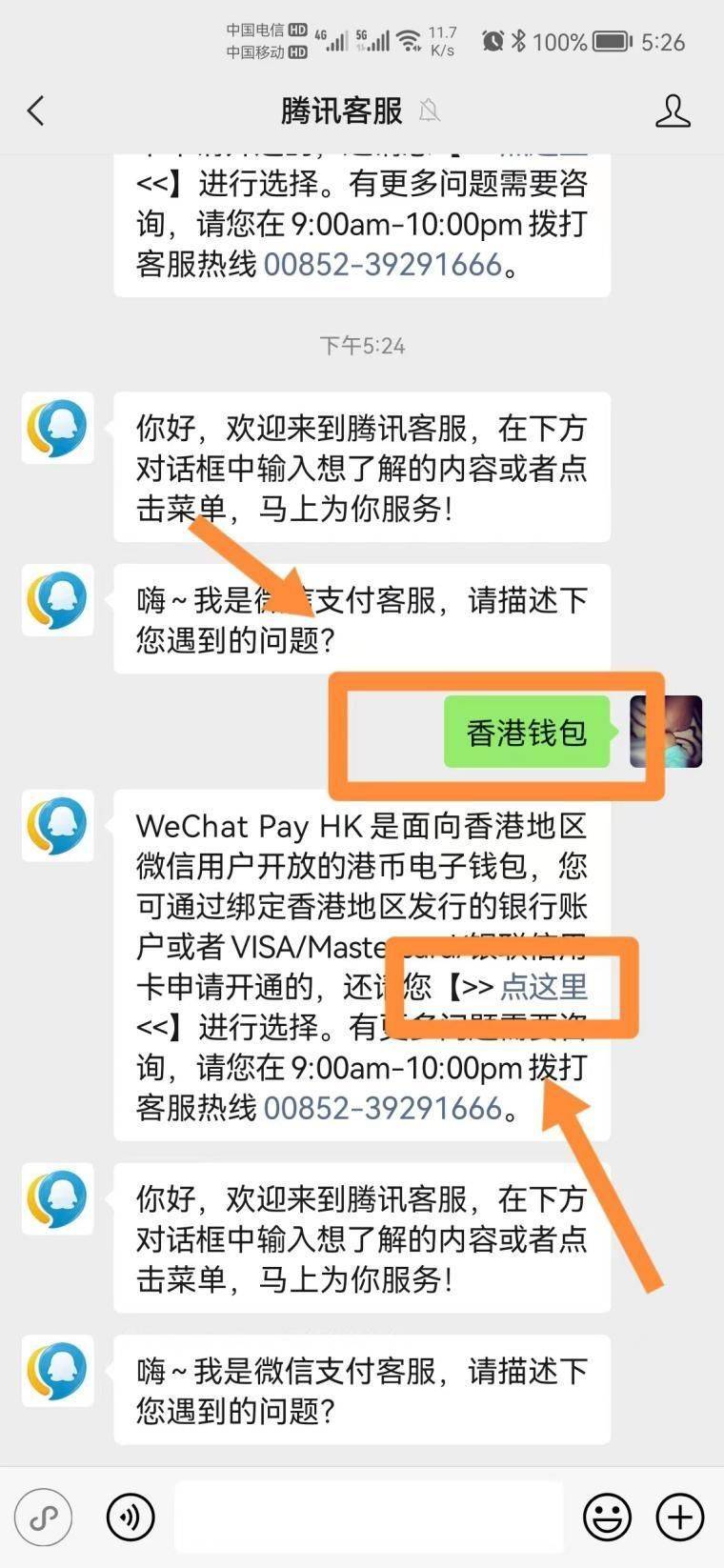Image resolution: width=724 pixels, height=1568 pixels.
Task: Open my avatar beside the 香港钱包 message
Action: pyautogui.click(x=666, y=732)
